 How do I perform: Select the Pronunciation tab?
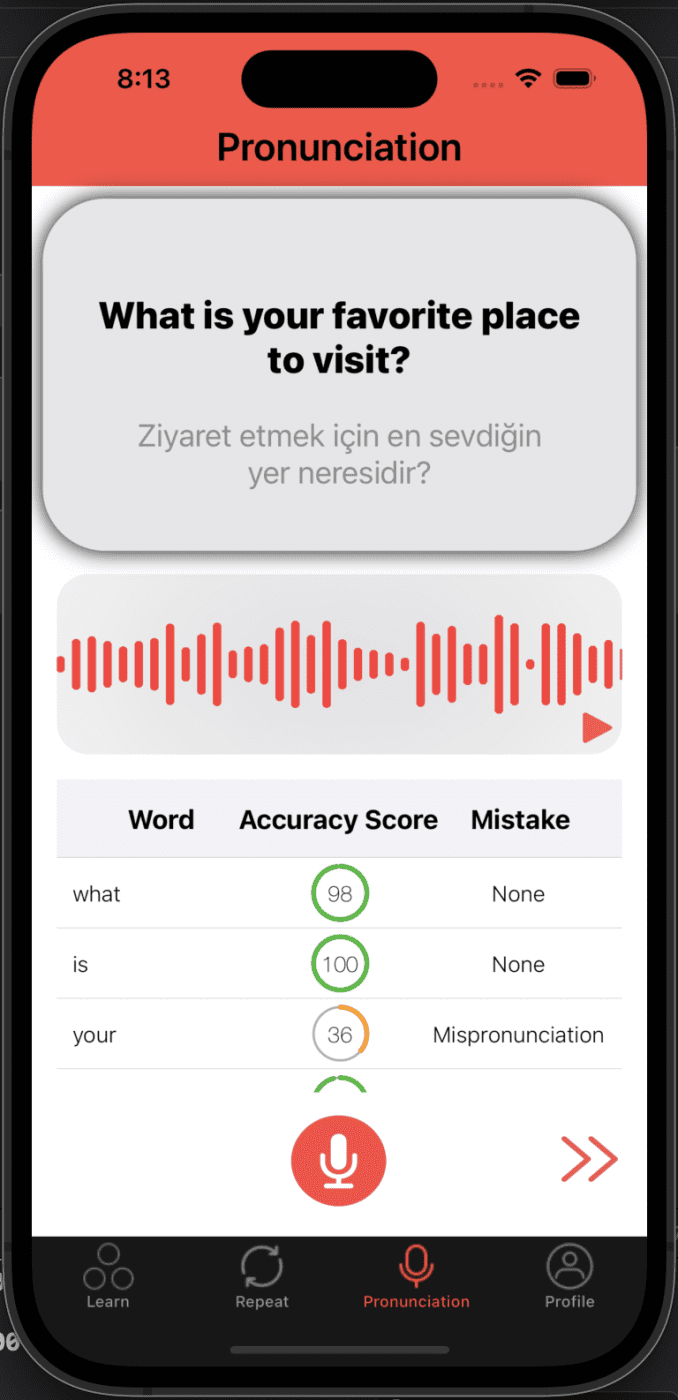tap(416, 1276)
